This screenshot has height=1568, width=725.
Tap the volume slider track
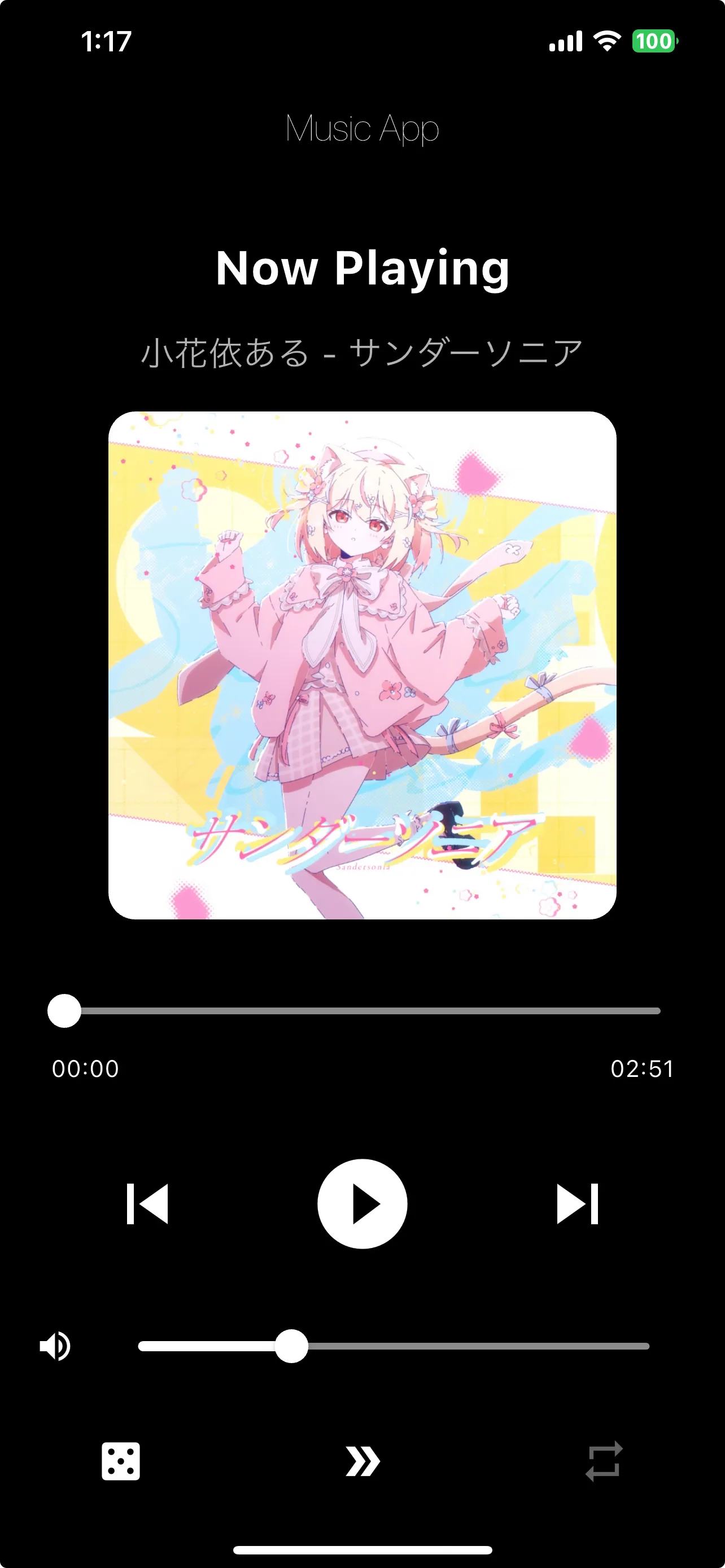pyautogui.click(x=393, y=1346)
